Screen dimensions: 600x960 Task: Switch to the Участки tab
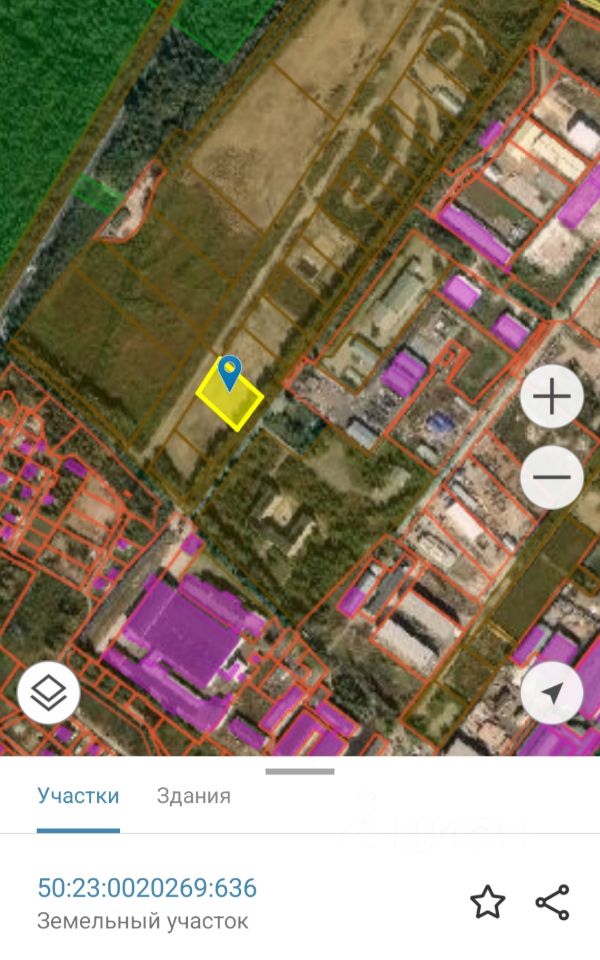click(78, 796)
